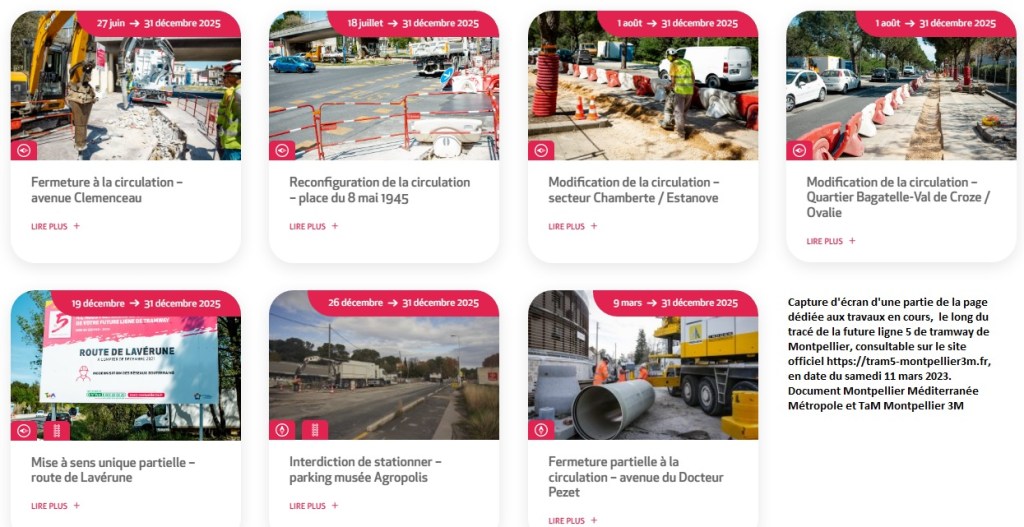Select Lire plus for secteur Chamberte / Estanove
Image resolution: width=1024 pixels, height=527 pixels.
click(573, 227)
